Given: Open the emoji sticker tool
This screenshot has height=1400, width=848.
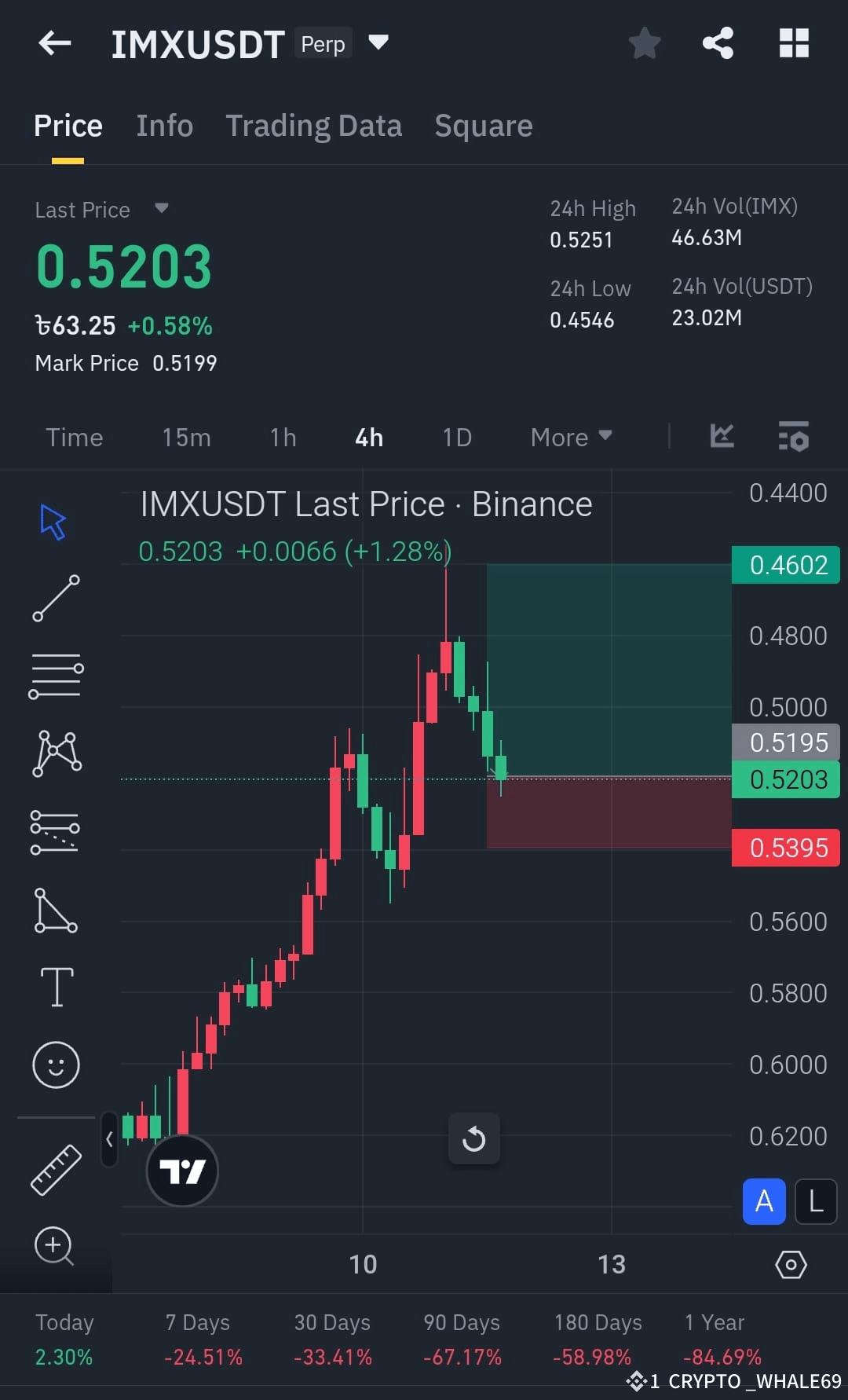Looking at the screenshot, I should click(55, 1065).
